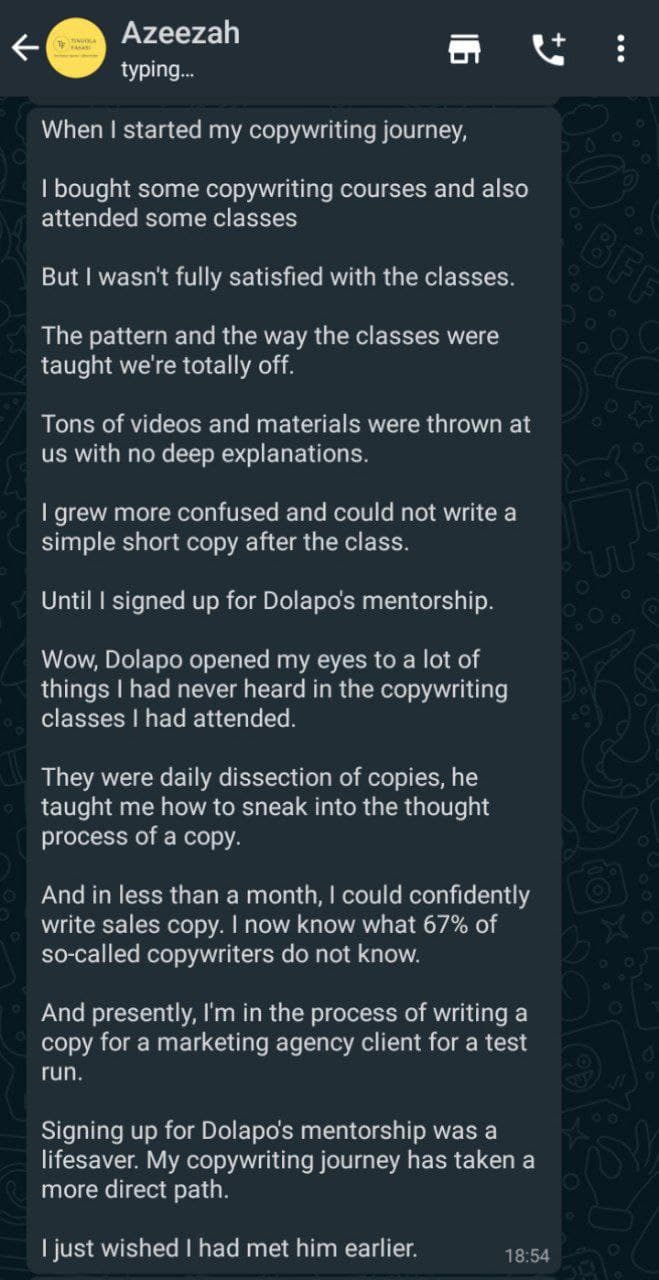659x1280 pixels.
Task: View Azeezah's profile picture
Action: [x=77, y=48]
